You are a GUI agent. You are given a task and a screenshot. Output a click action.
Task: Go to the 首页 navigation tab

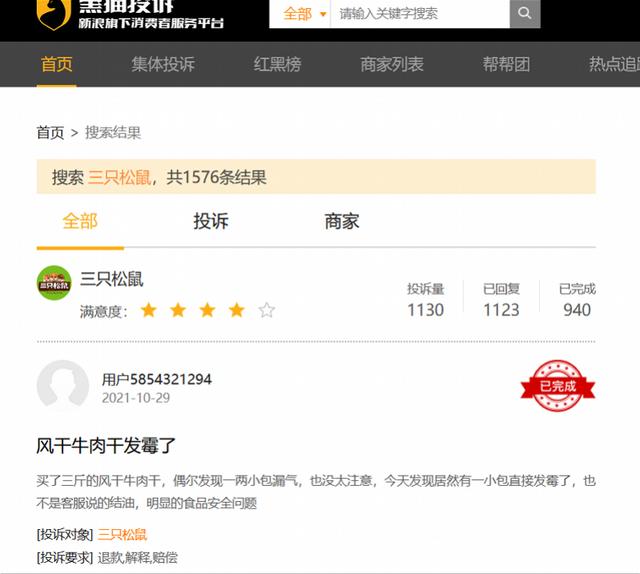pyautogui.click(x=57, y=64)
